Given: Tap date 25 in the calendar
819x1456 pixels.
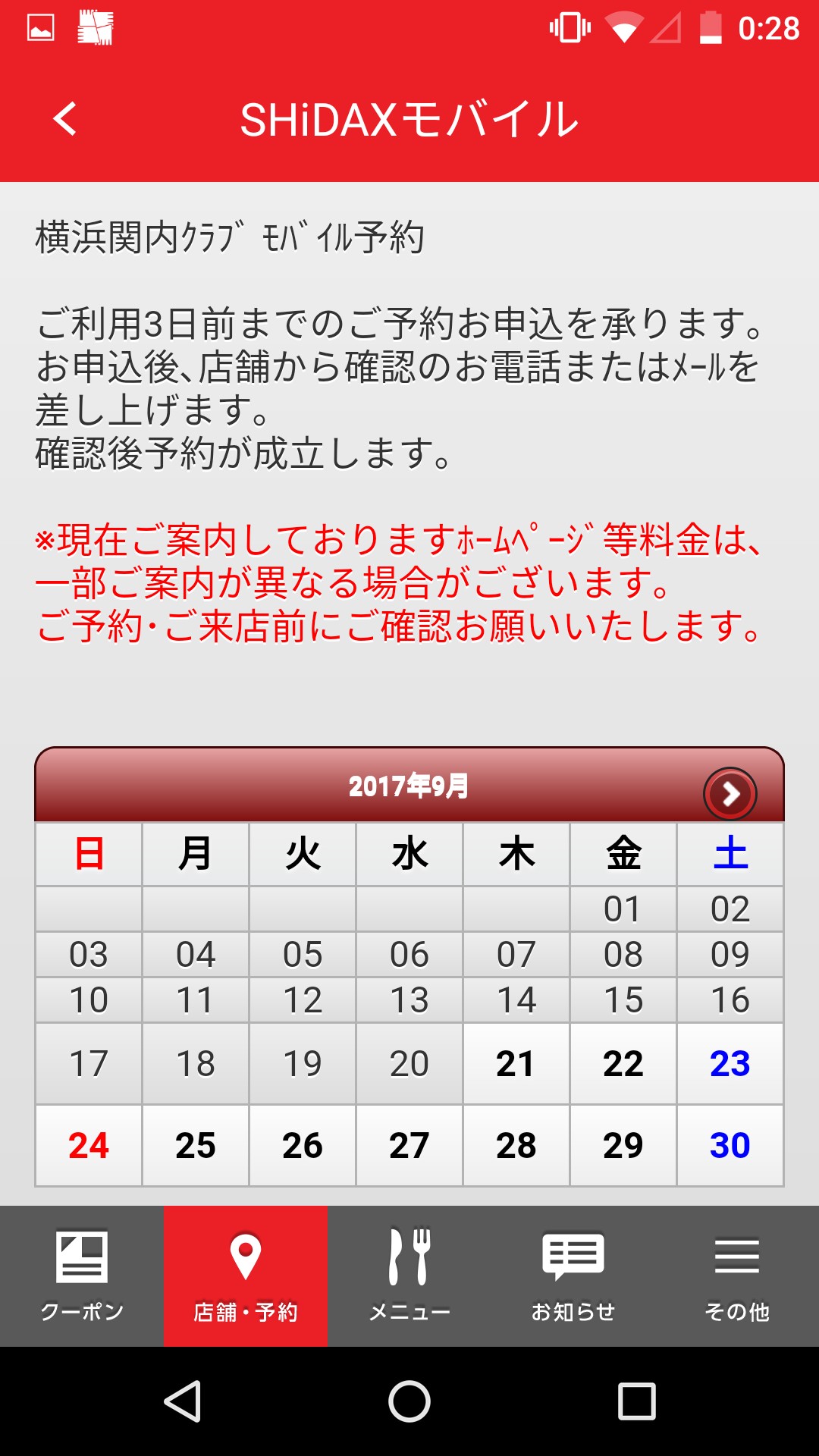Looking at the screenshot, I should [x=196, y=1145].
